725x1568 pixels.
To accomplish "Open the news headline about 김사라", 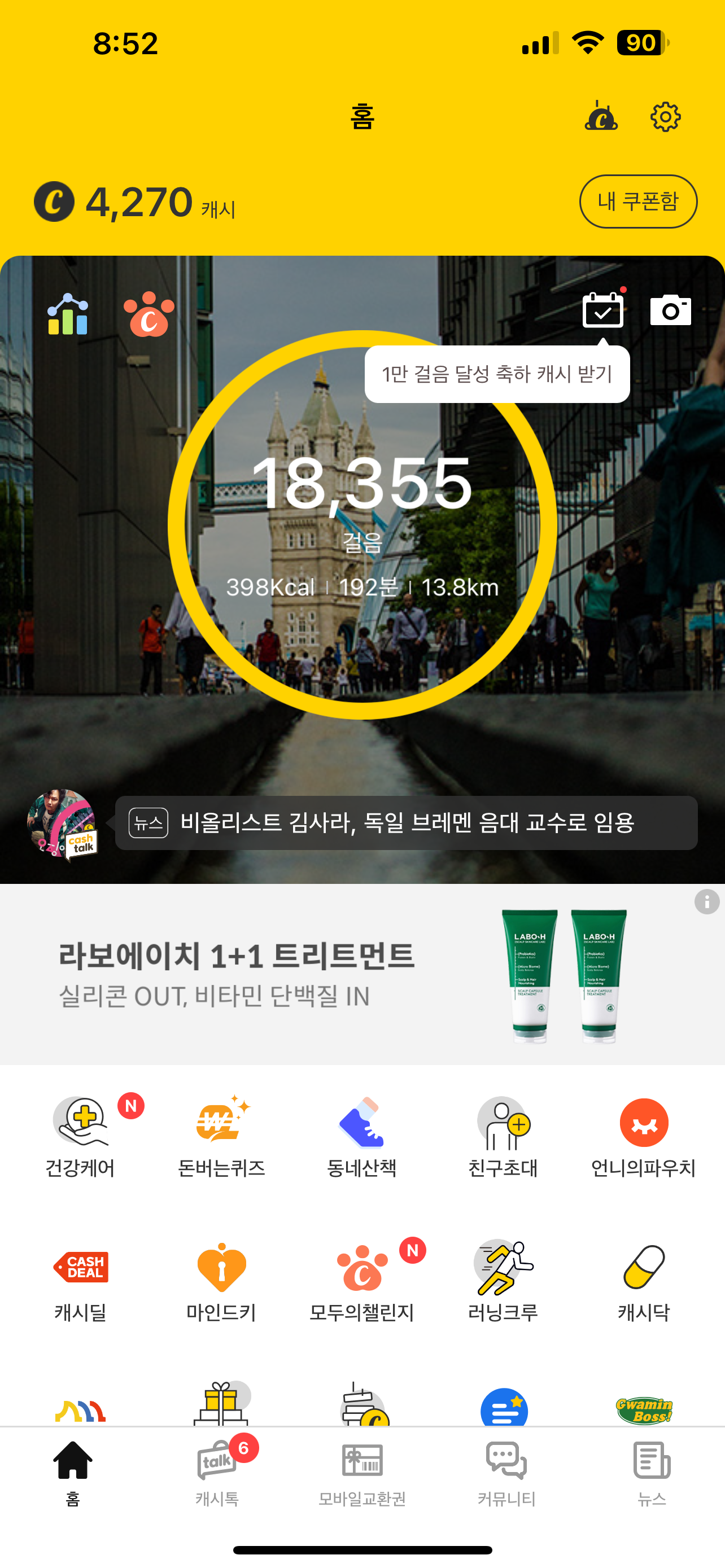I will pyautogui.click(x=406, y=823).
